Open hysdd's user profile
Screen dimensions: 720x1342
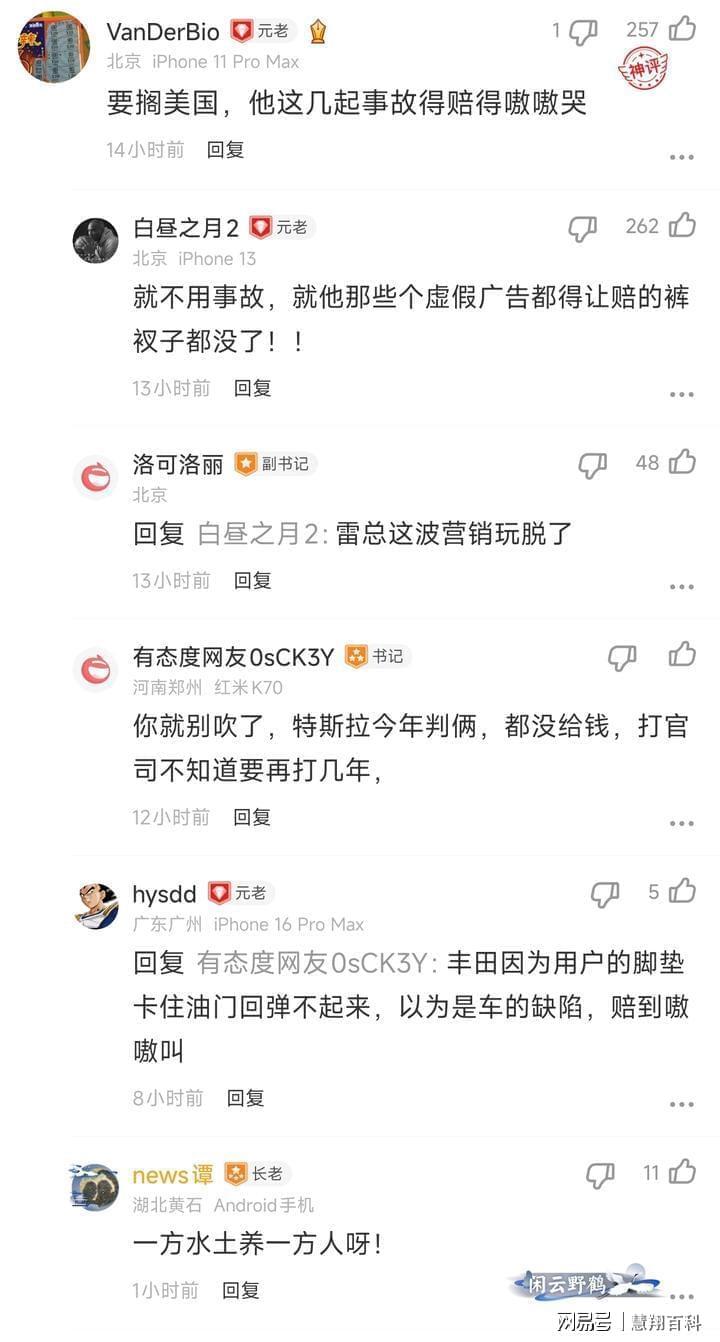click(96, 906)
